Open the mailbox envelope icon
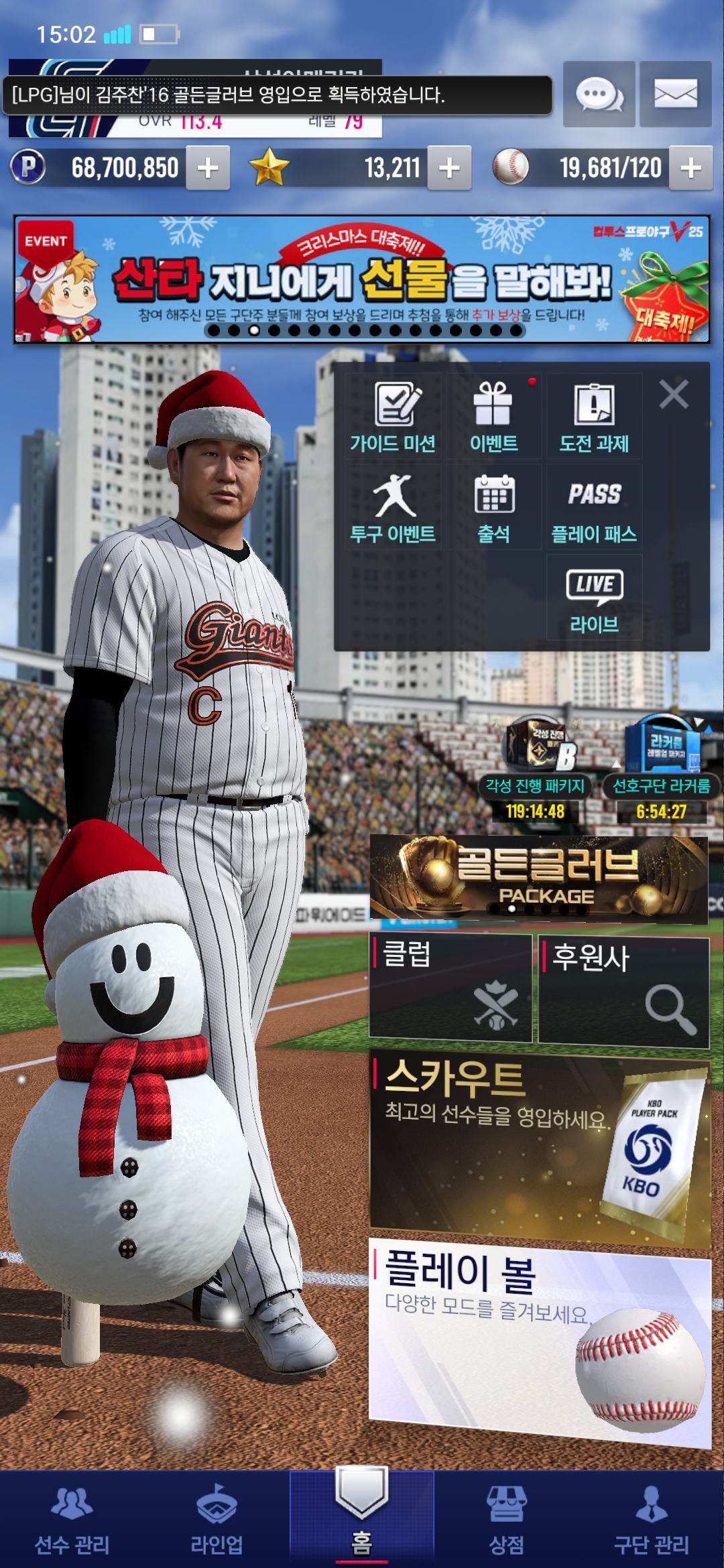This screenshot has height=1568, width=724. [x=675, y=94]
